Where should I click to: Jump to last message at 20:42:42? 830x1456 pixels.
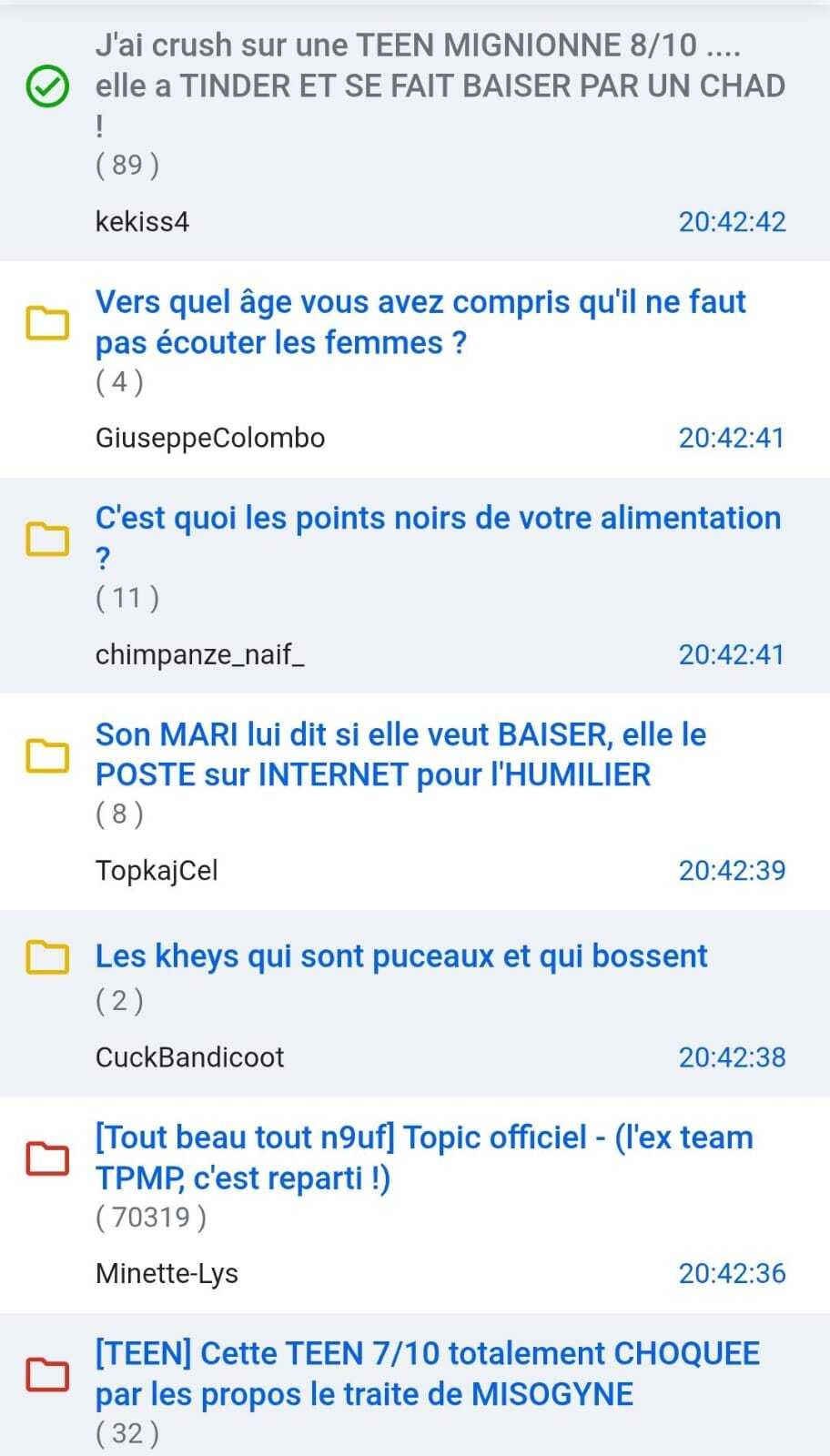[x=732, y=222]
